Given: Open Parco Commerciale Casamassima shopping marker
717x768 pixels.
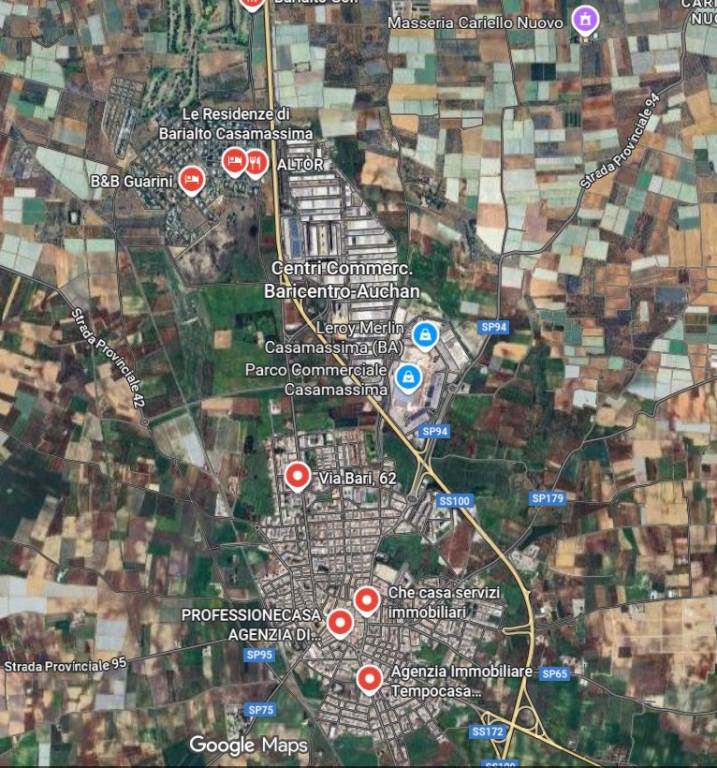Looking at the screenshot, I should [x=407, y=377].
